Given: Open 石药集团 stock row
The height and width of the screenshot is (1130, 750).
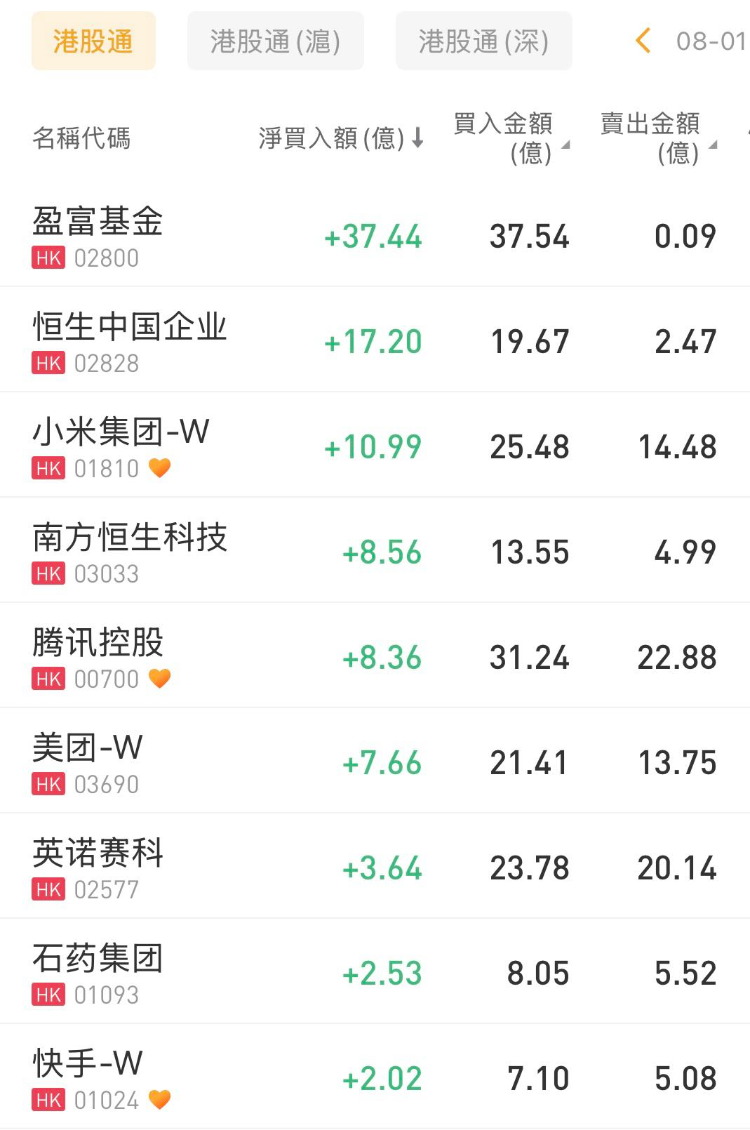Looking at the screenshot, I should (98, 959).
